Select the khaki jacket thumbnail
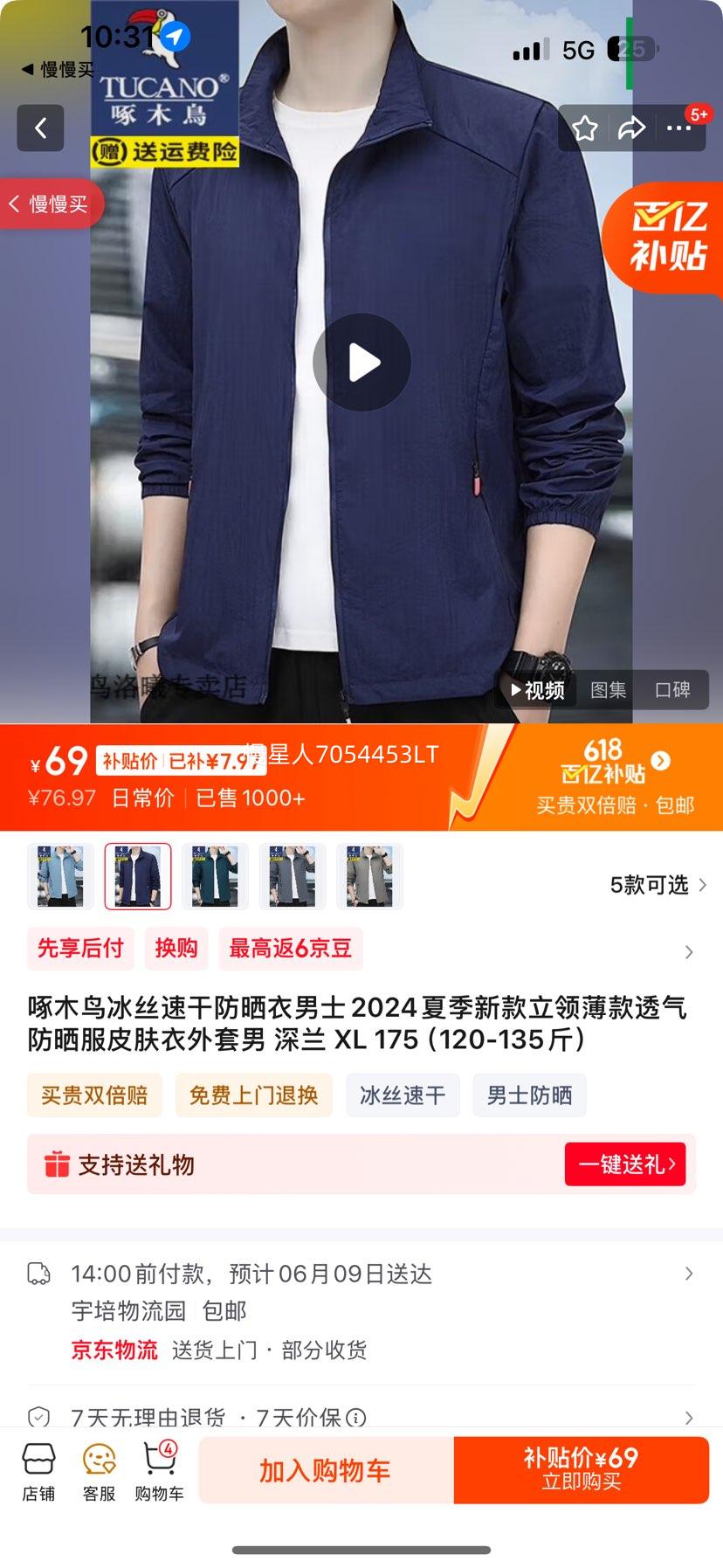723x1568 pixels. click(369, 876)
